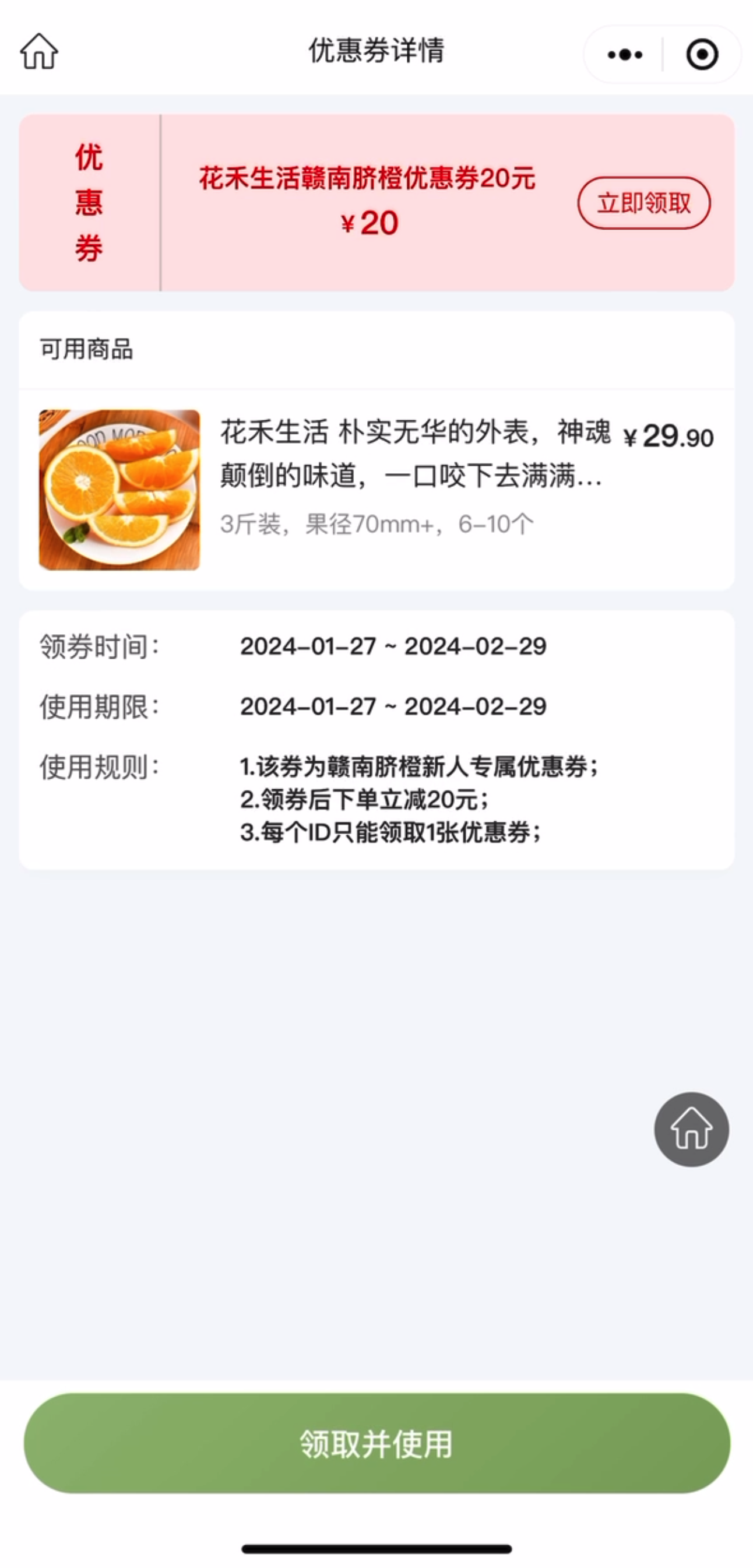Open the mini program three-dot menu
Viewport: 753px width, 1568px height.
point(625,55)
